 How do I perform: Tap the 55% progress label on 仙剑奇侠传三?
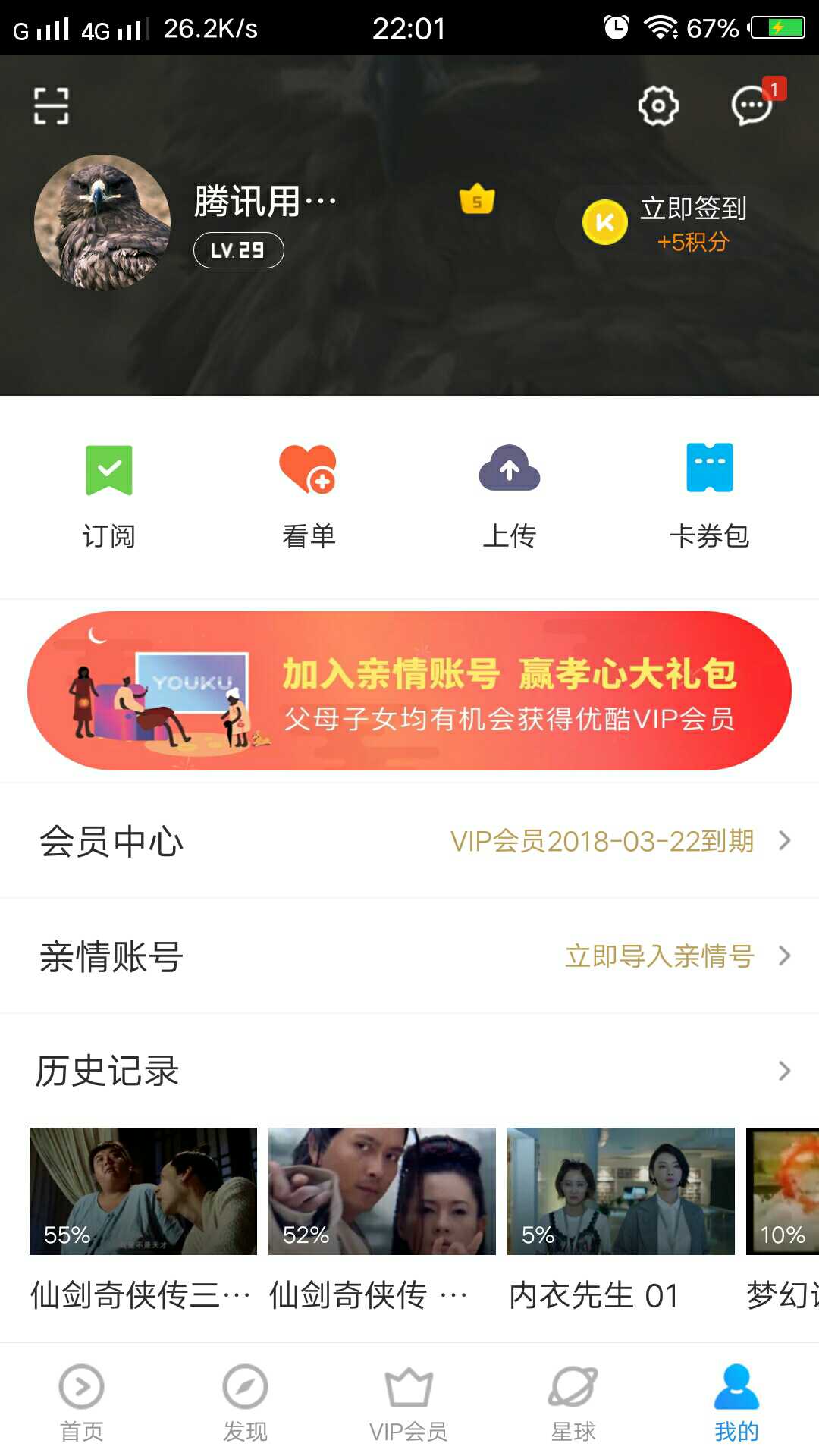[64, 1234]
